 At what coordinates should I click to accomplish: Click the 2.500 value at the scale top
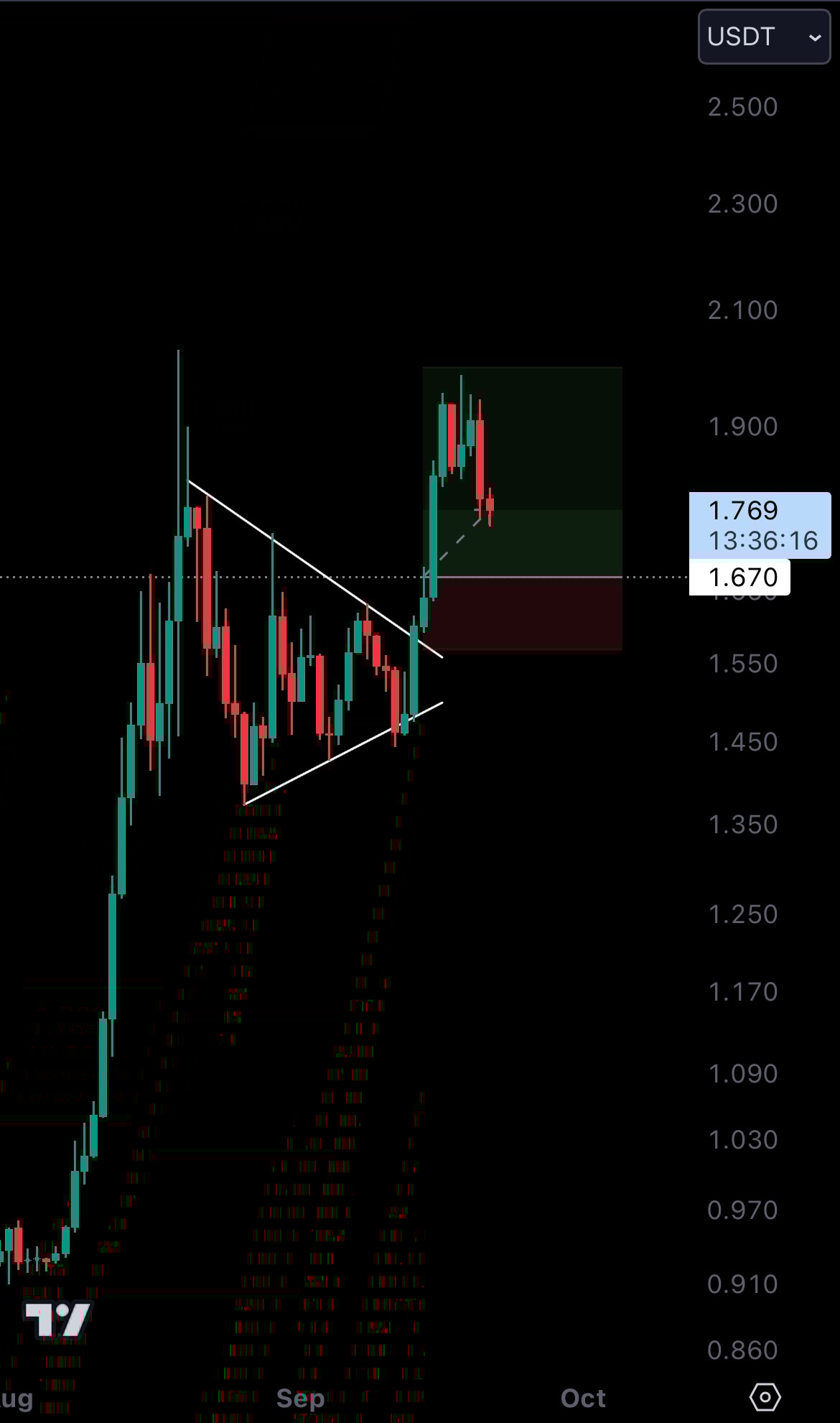coord(743,106)
